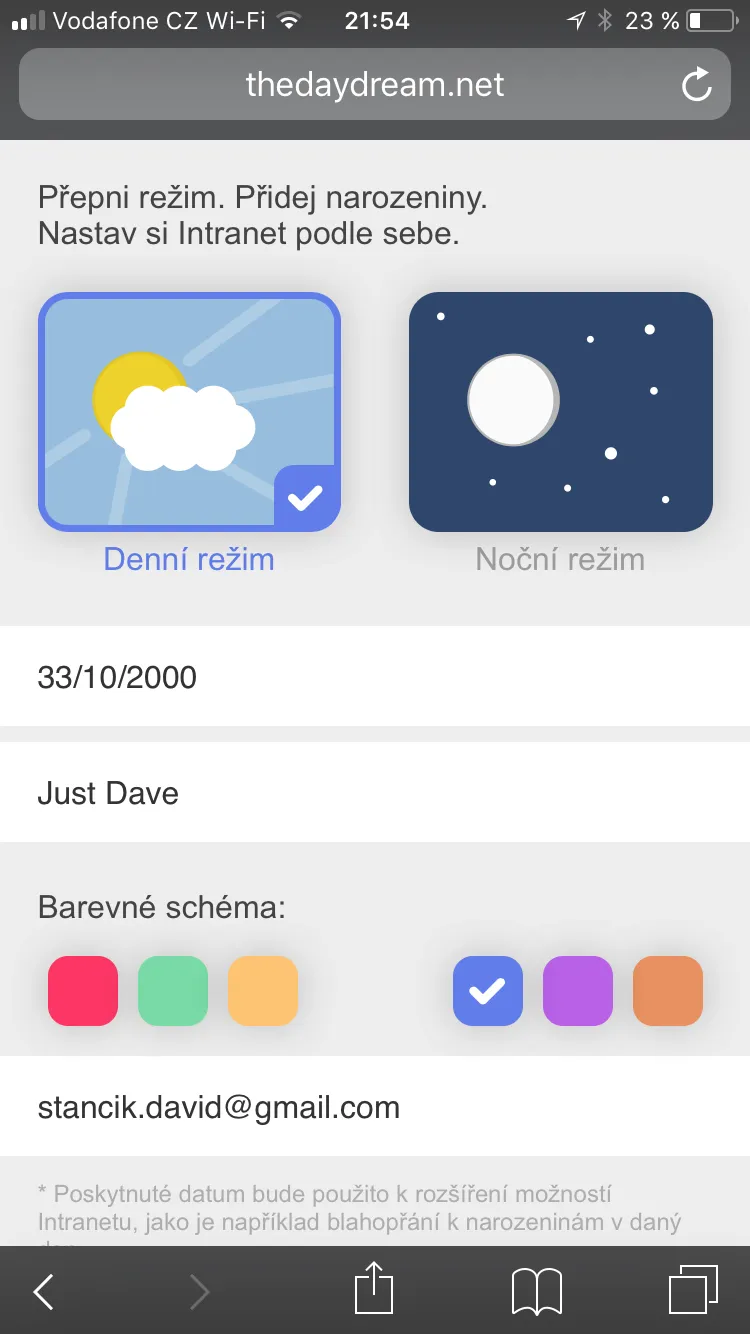
Task: Choose the purple color scheme
Action: (578, 991)
